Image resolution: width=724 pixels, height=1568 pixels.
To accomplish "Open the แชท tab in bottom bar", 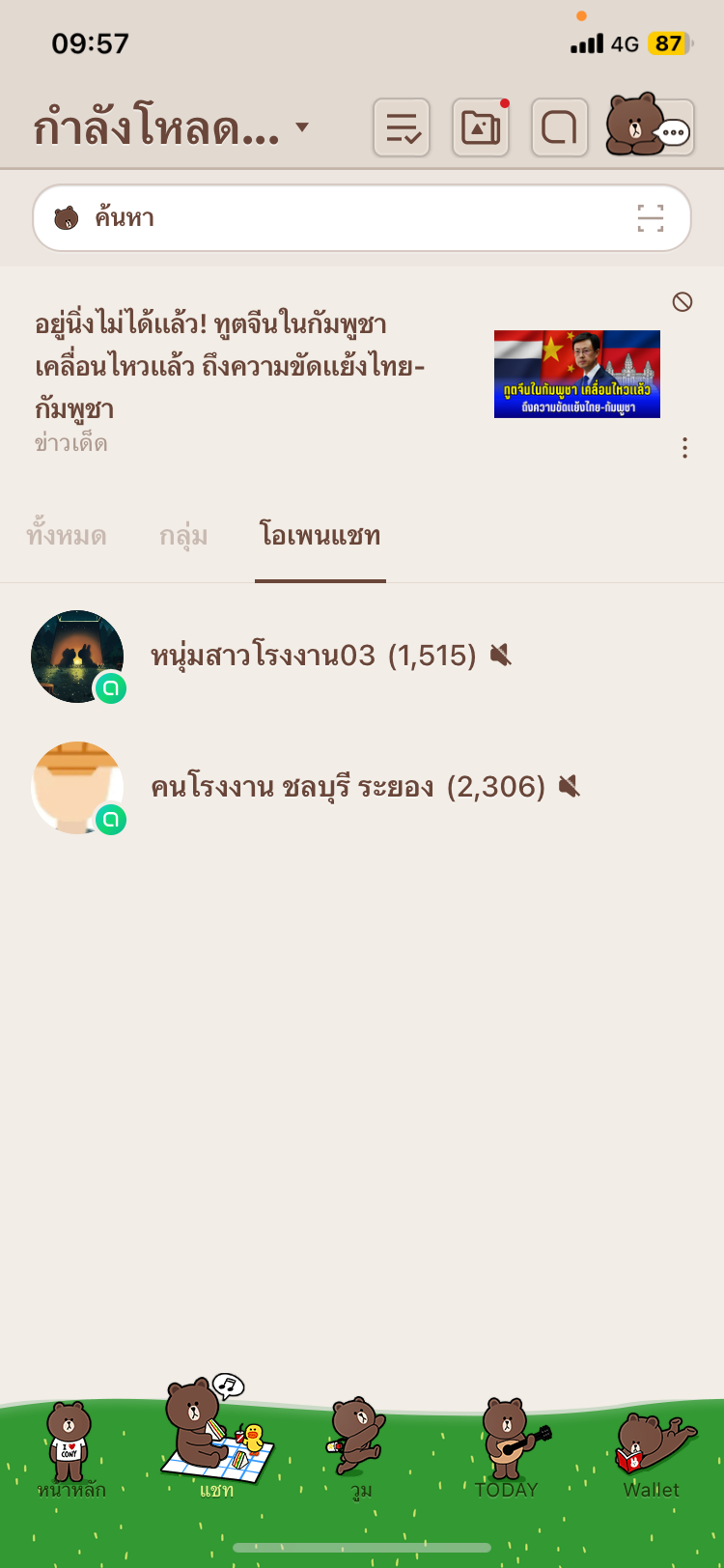I will coord(216,1441).
